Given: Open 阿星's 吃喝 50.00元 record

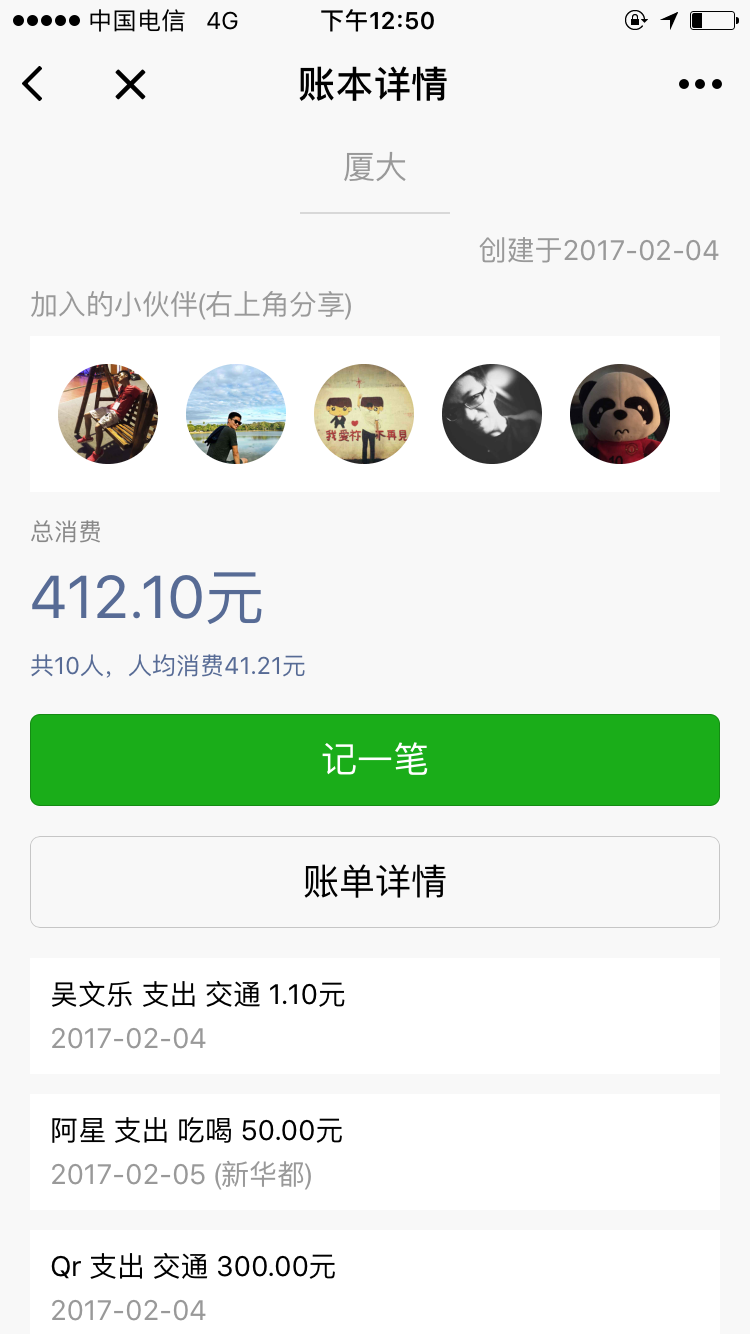Looking at the screenshot, I should pos(375,1152).
